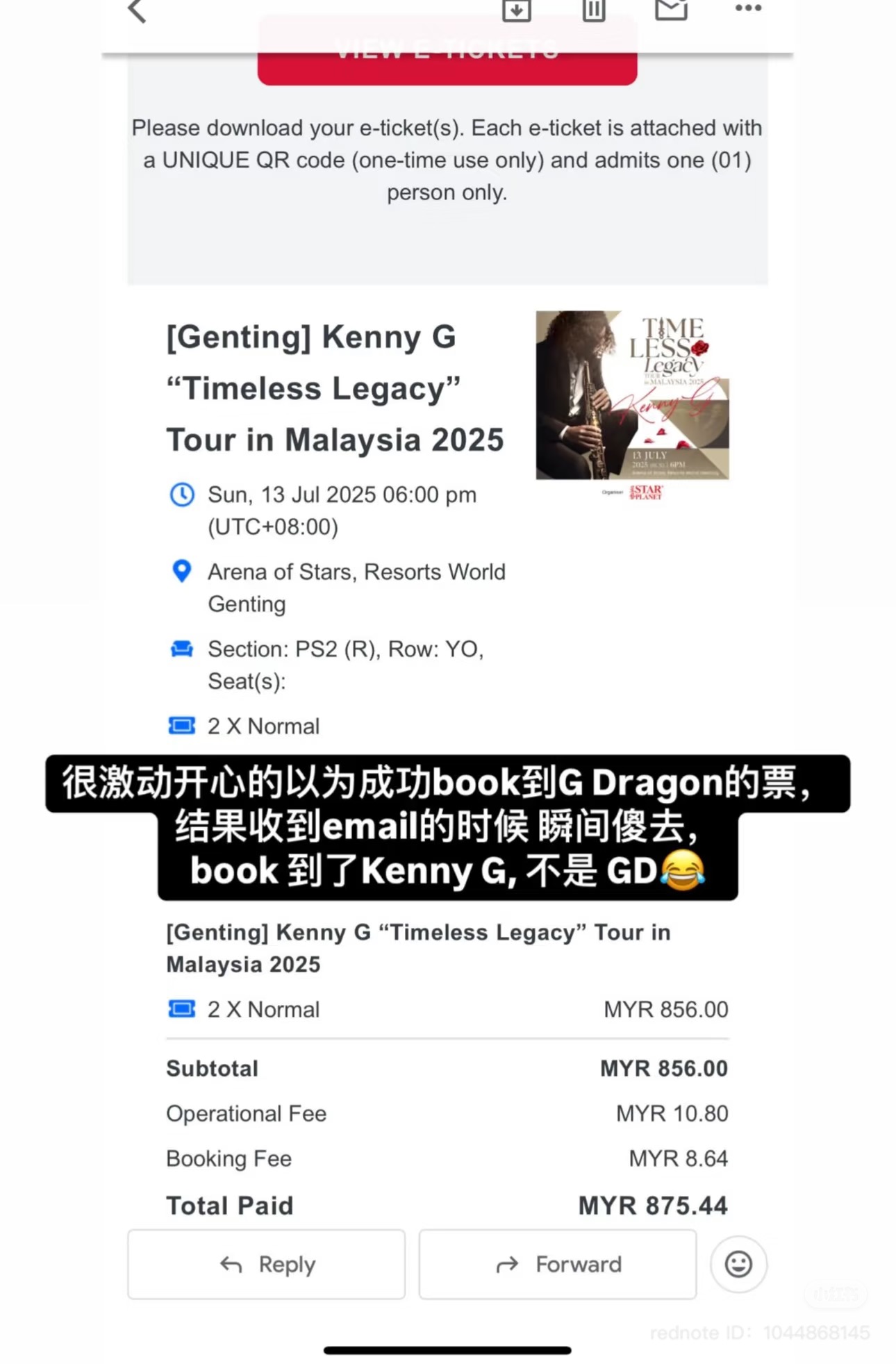896x1364 pixels.
Task: Add an emoji reaction
Action: (x=738, y=1264)
